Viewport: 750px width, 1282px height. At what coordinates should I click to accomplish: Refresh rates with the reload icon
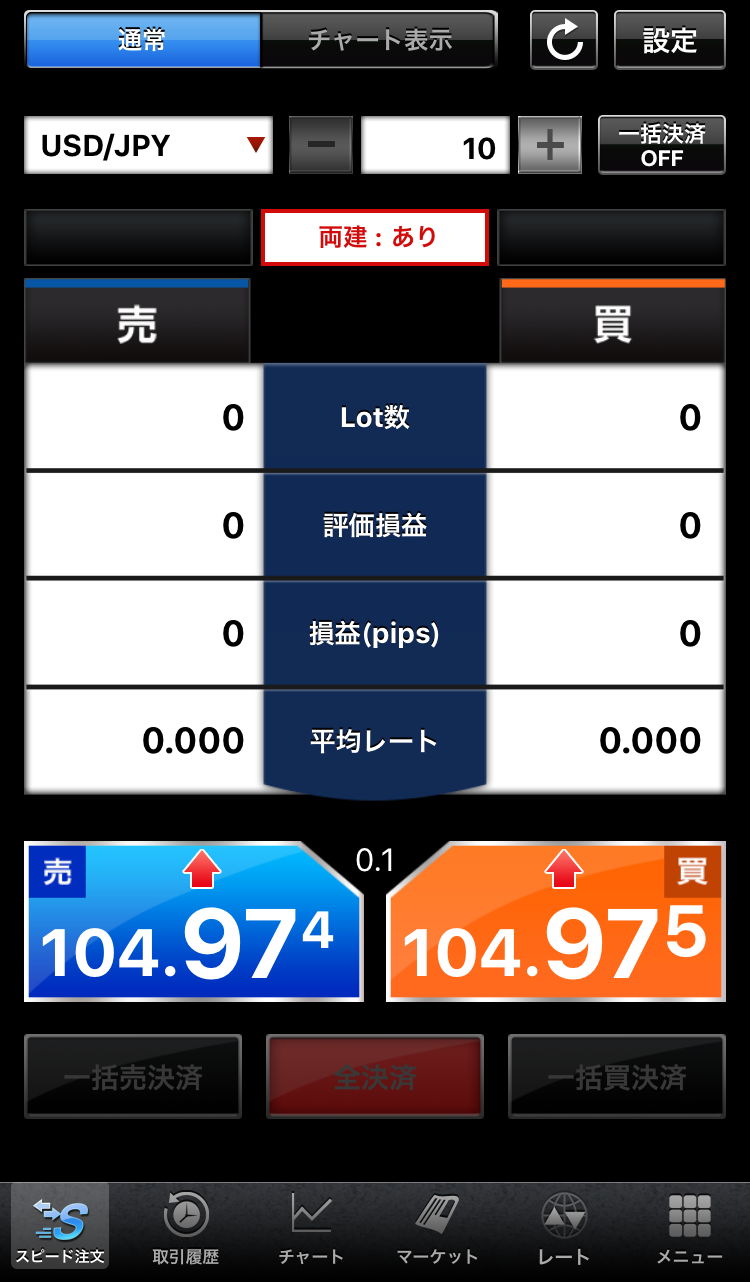coord(564,40)
